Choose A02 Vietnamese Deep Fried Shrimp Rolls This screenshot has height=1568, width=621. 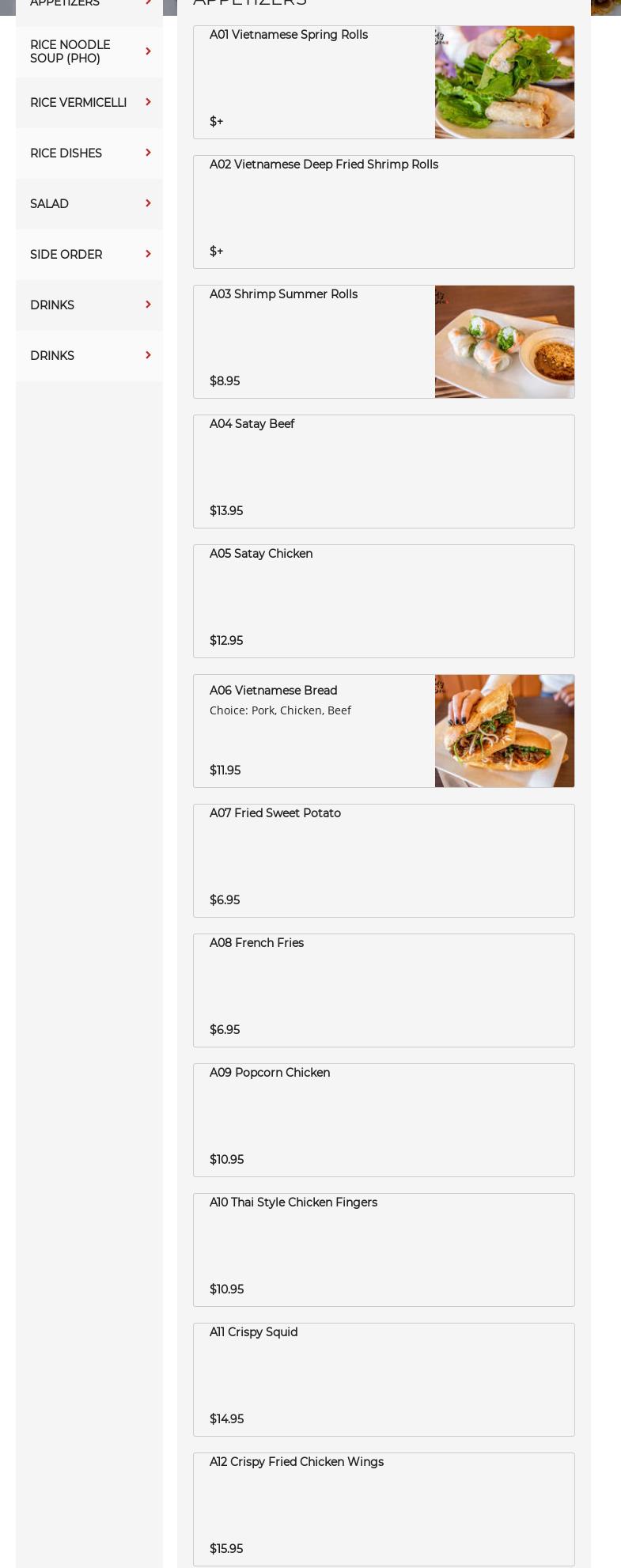(x=384, y=212)
